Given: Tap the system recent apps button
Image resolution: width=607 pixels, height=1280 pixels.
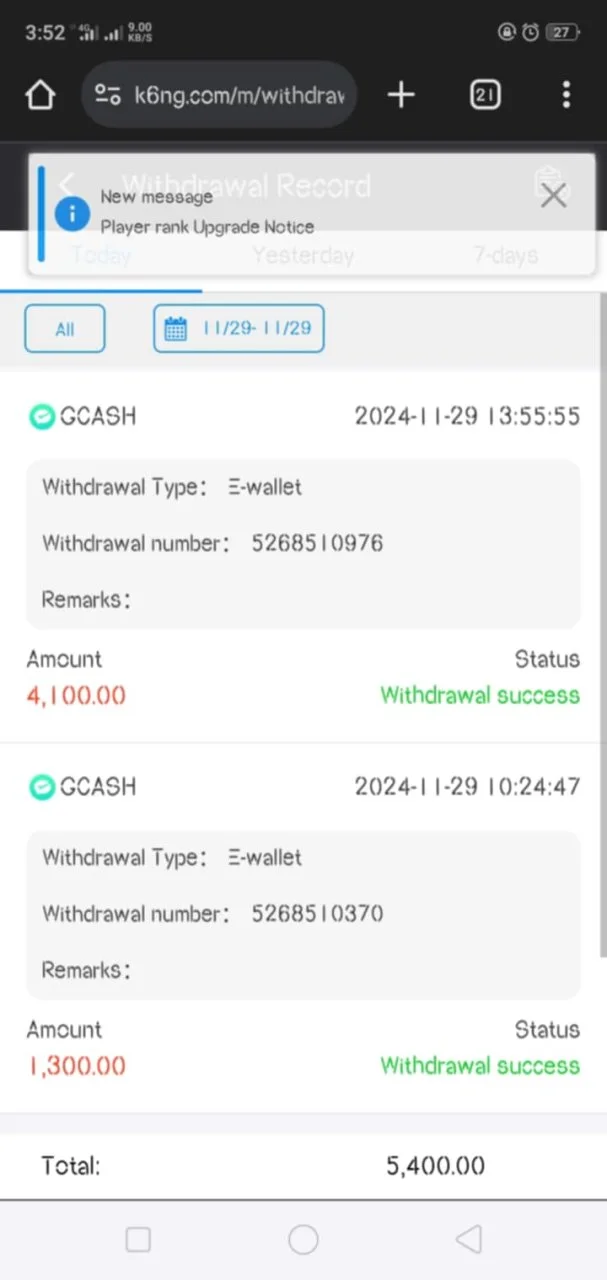Looking at the screenshot, I should [x=138, y=1240].
